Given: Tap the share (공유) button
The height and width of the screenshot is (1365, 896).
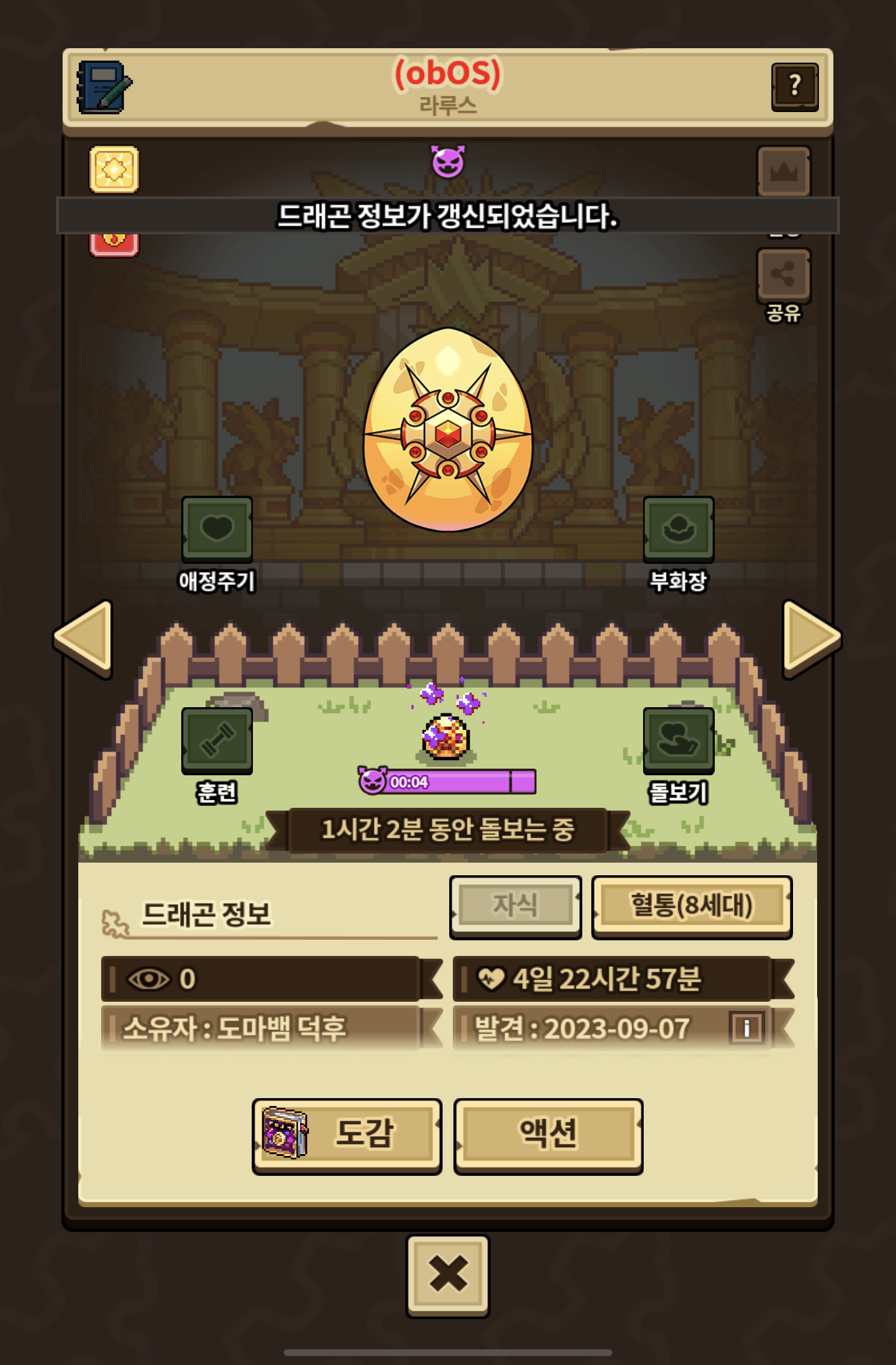Looking at the screenshot, I should [x=783, y=276].
